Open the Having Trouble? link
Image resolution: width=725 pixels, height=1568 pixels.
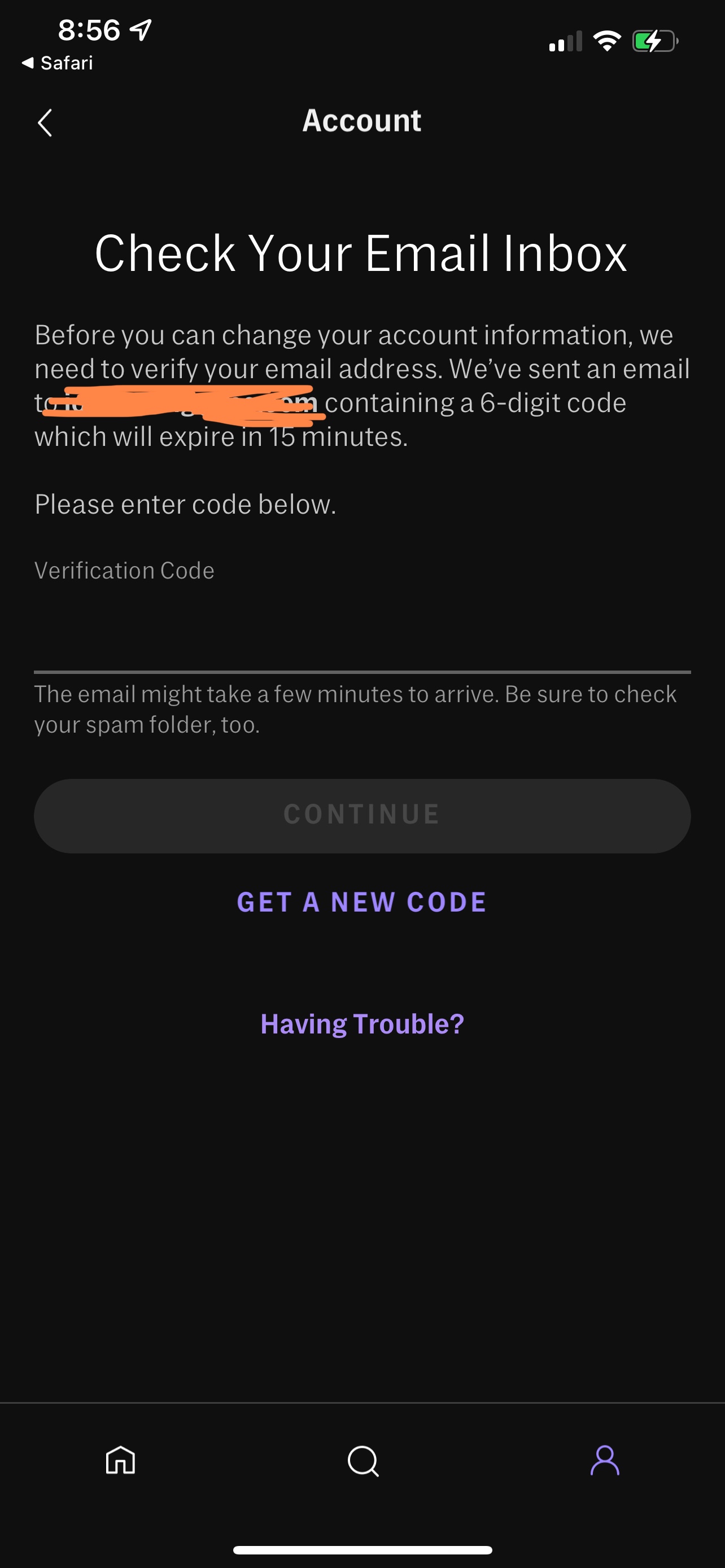point(362,1024)
